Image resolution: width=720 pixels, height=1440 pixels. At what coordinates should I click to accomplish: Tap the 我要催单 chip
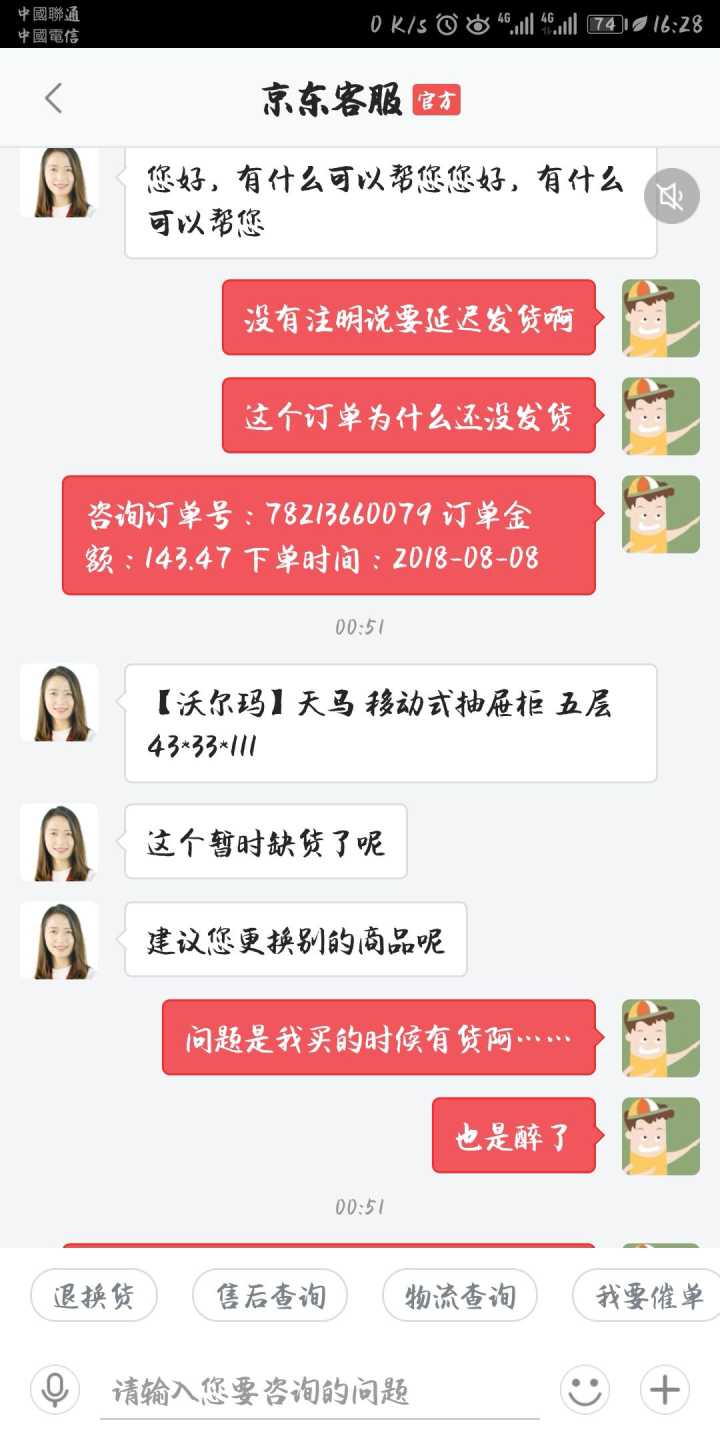pos(648,1296)
